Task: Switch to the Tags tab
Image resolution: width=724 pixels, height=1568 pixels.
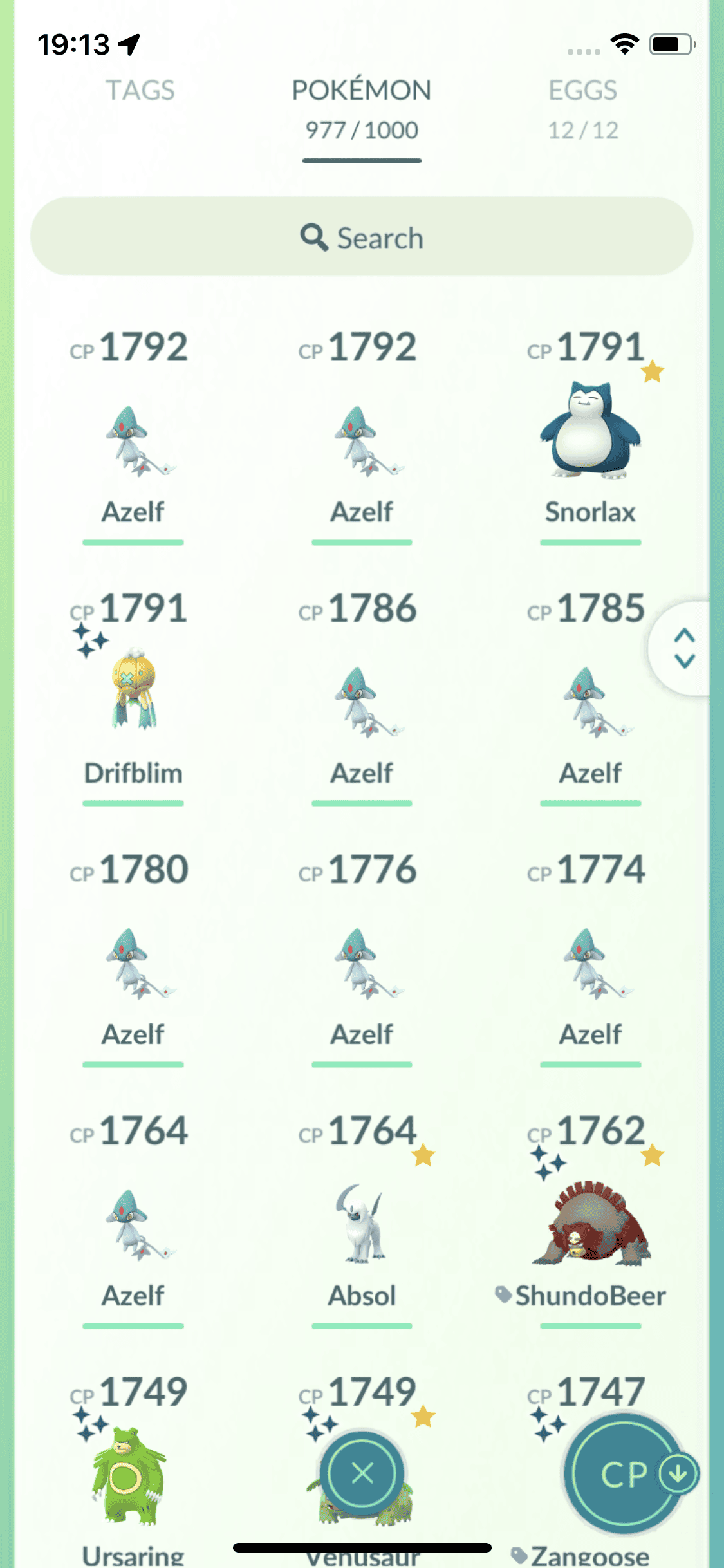Action: (x=140, y=91)
